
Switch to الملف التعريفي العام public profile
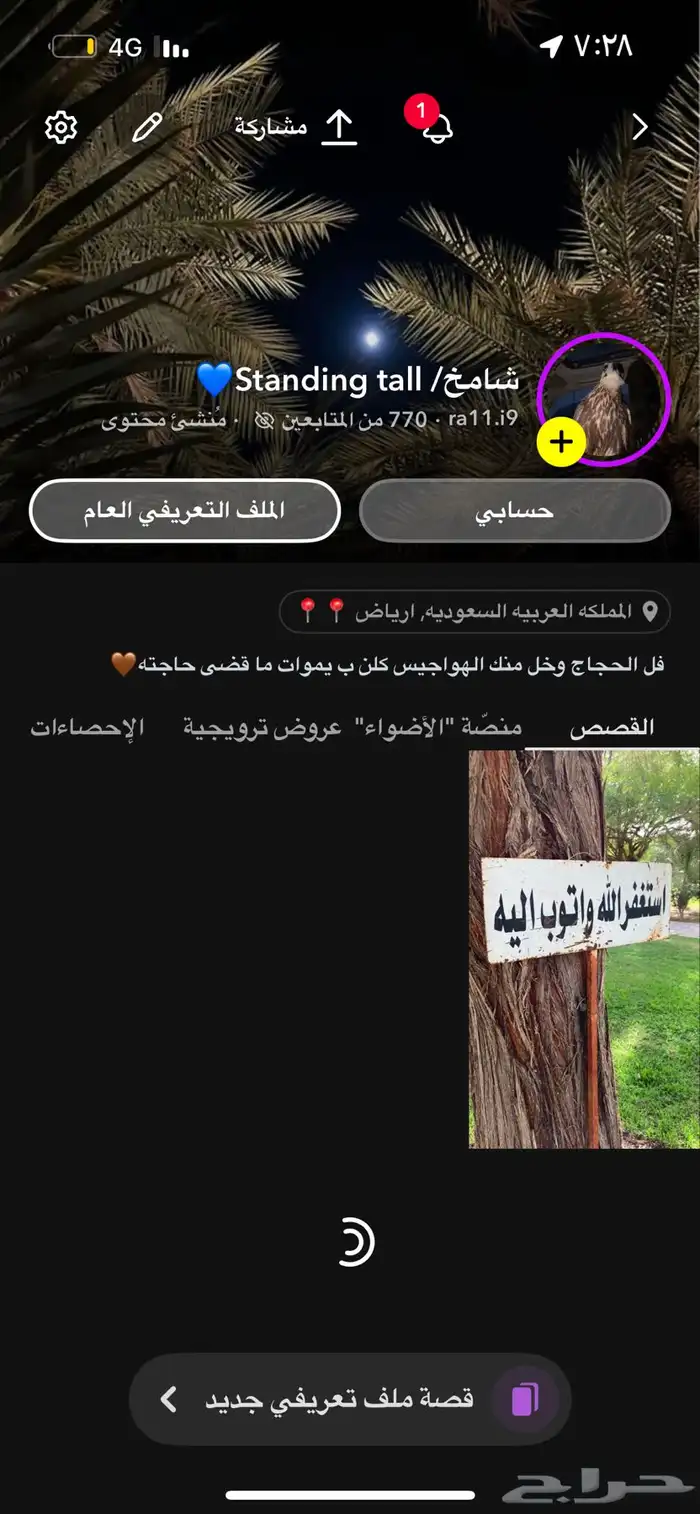[x=185, y=510]
